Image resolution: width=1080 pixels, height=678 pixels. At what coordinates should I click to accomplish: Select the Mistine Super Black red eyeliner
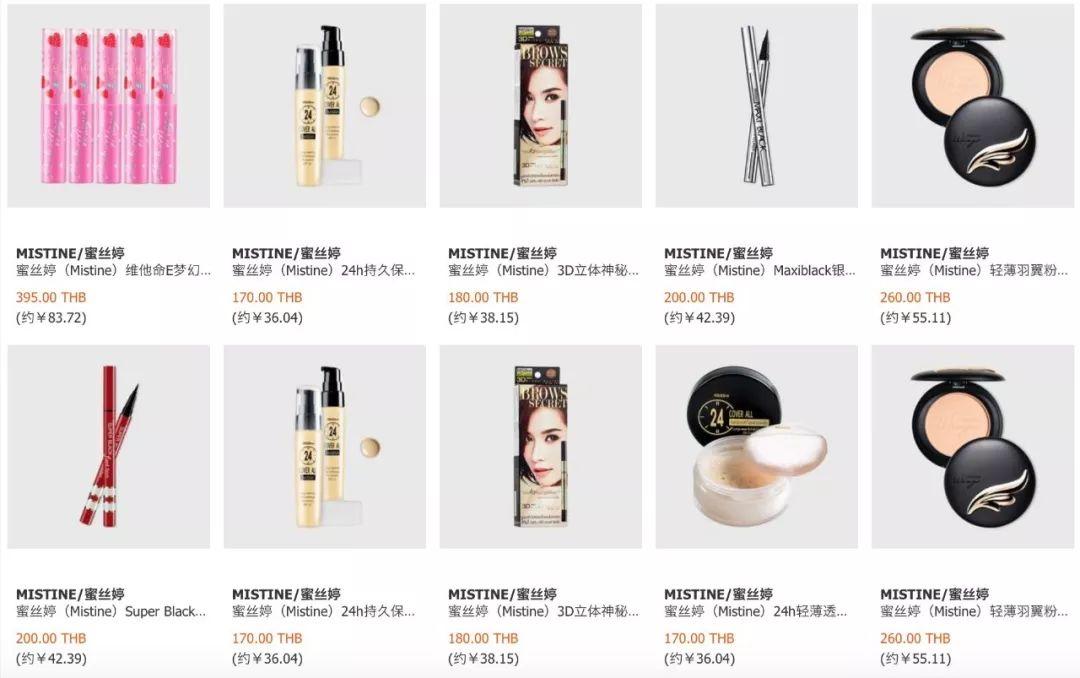tap(109, 447)
